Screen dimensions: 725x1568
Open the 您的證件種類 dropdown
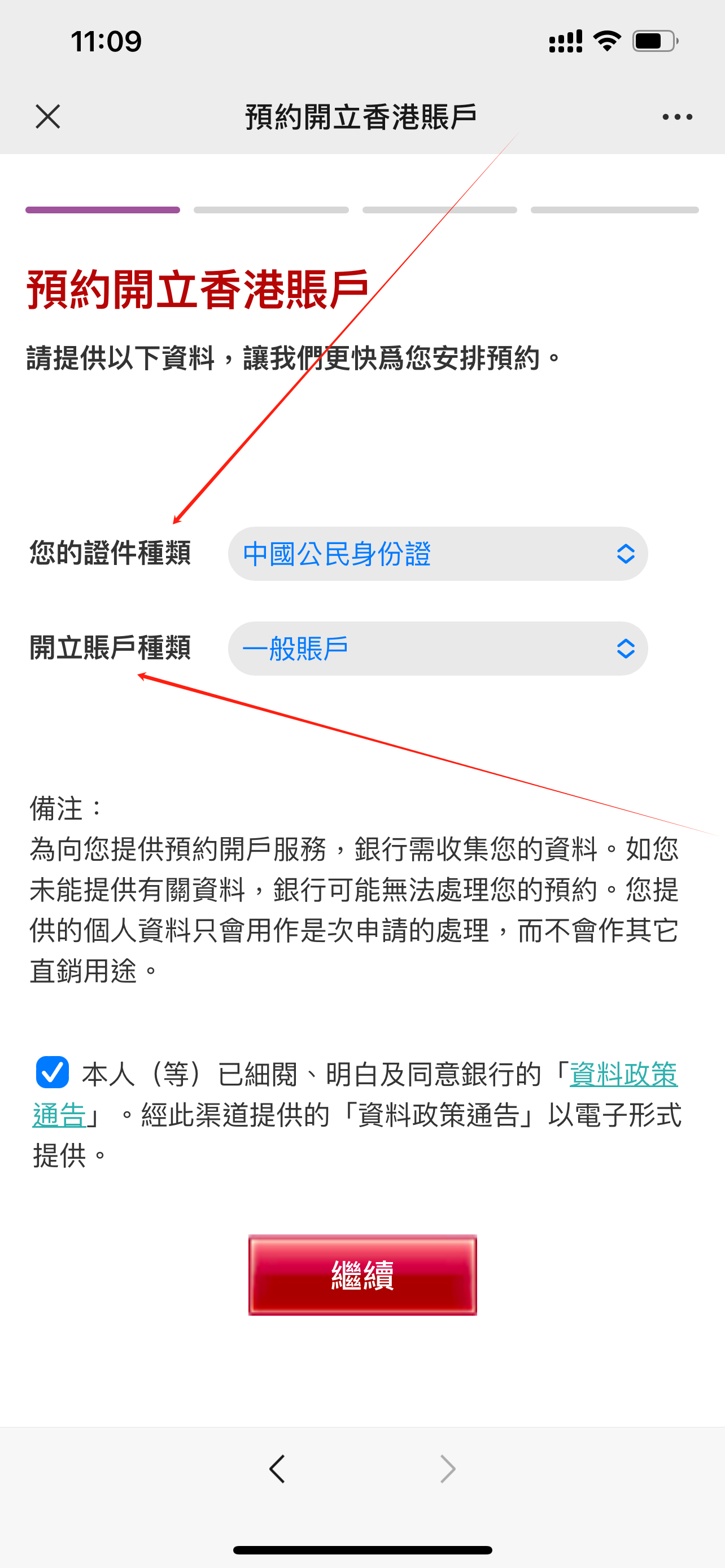[x=437, y=554]
